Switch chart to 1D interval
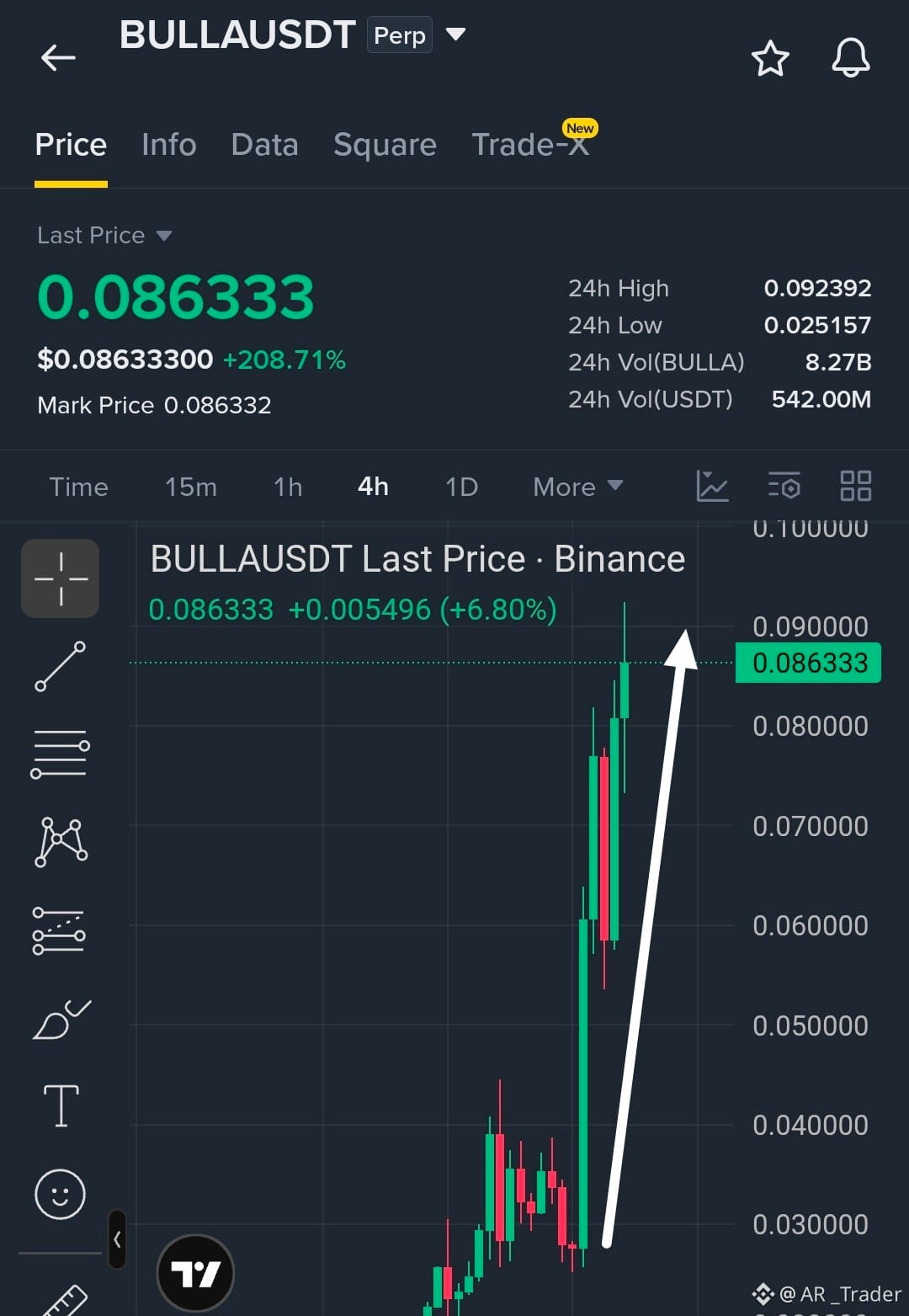 (461, 487)
